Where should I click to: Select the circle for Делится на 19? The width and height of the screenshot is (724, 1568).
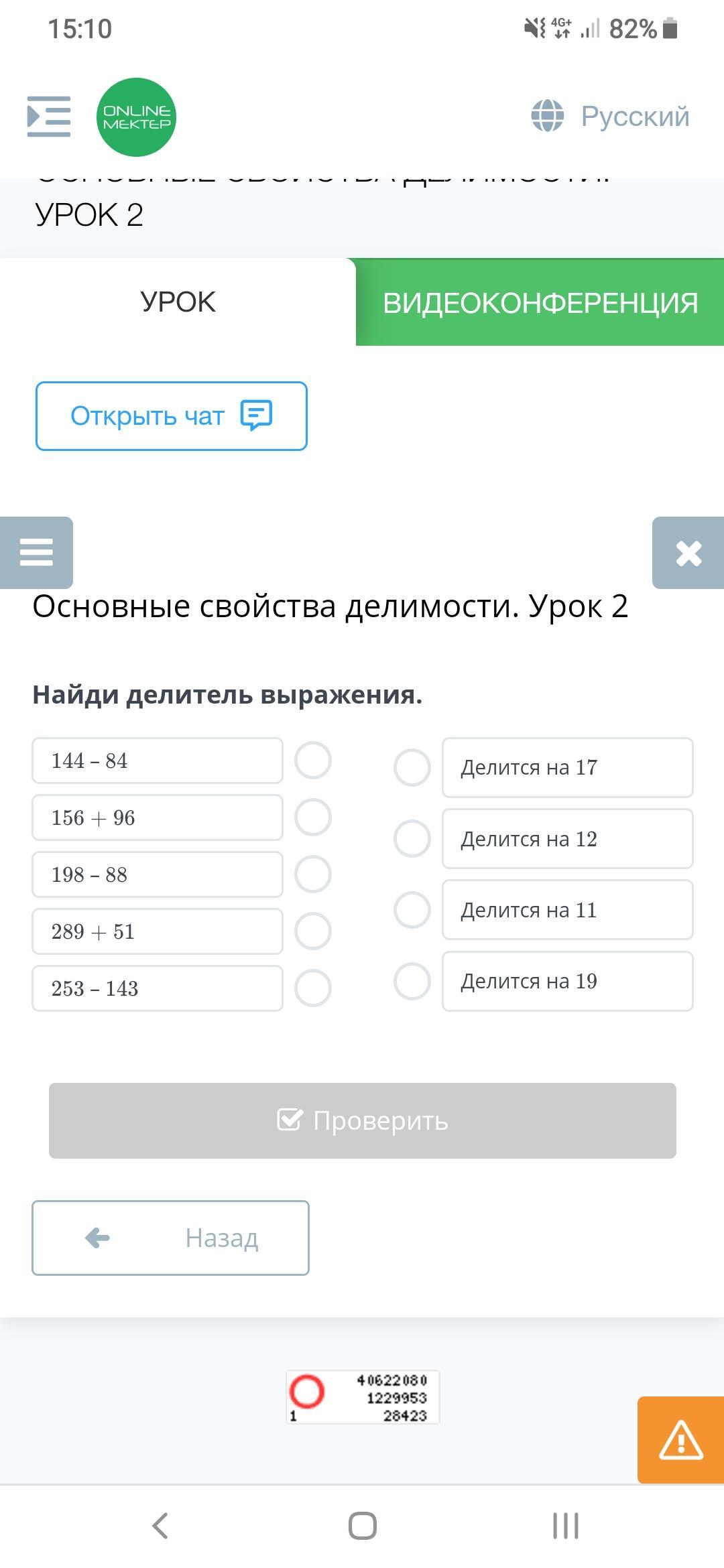[412, 982]
